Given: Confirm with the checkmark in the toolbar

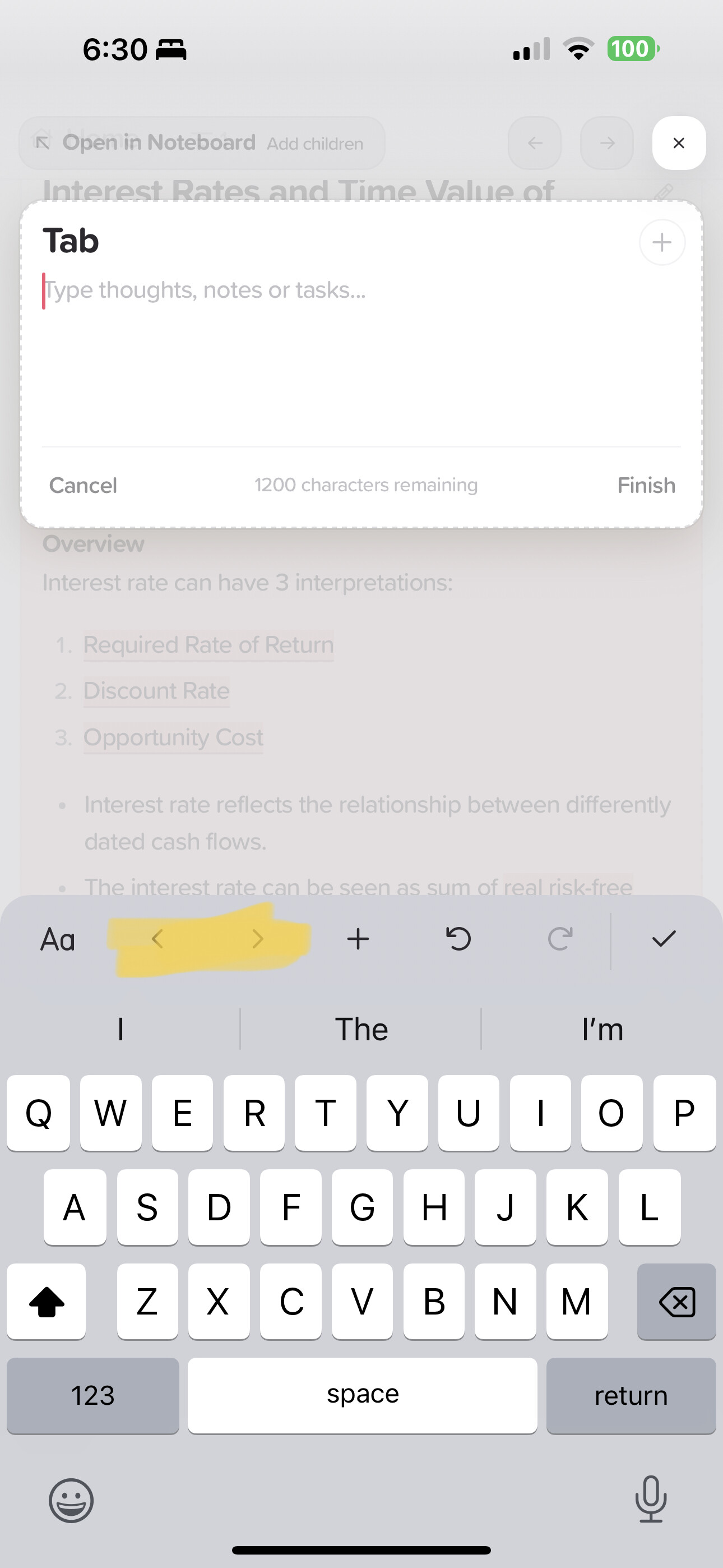Looking at the screenshot, I should click(x=664, y=939).
